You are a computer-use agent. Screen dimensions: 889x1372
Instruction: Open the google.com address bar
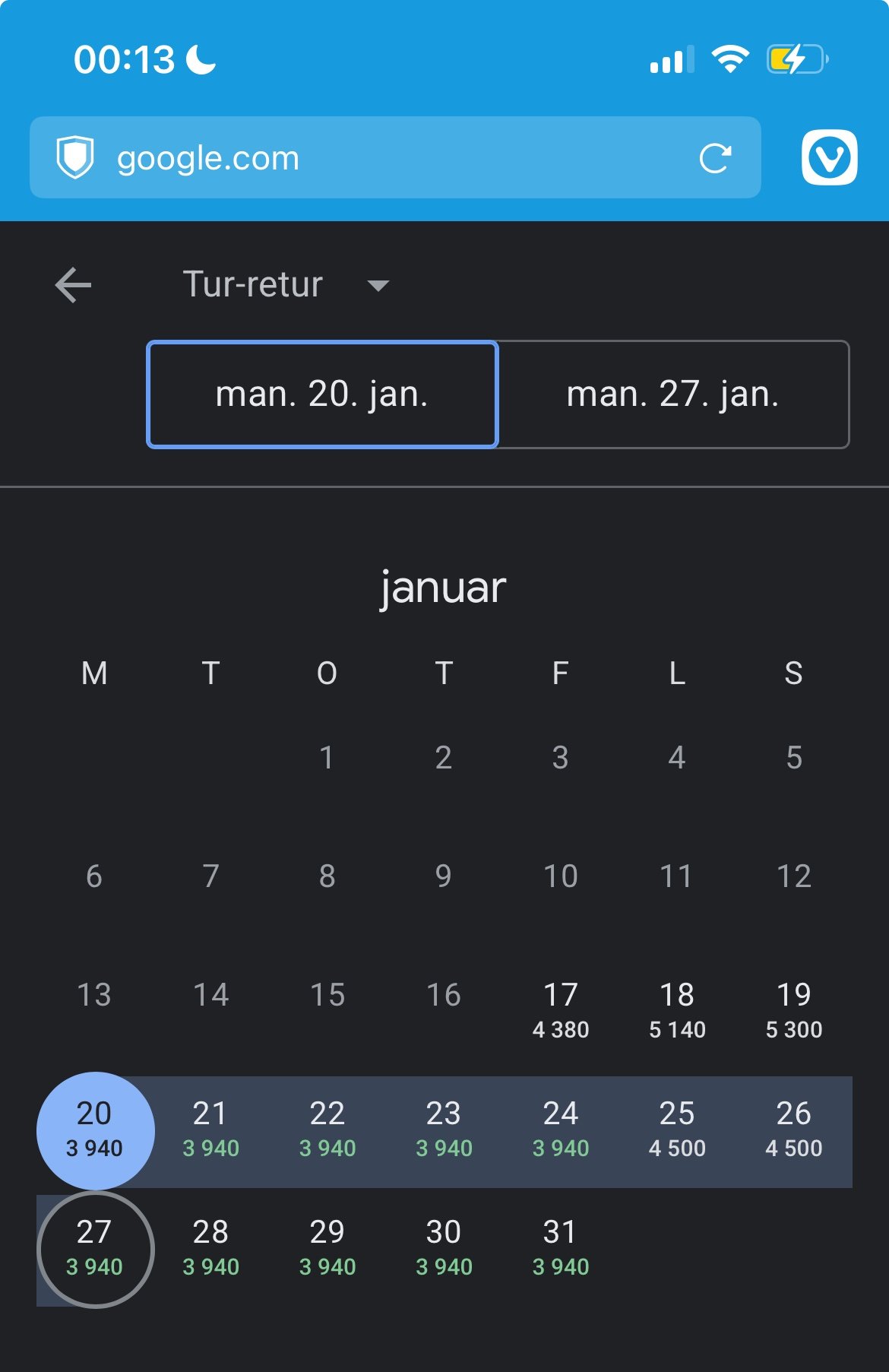click(x=380, y=158)
